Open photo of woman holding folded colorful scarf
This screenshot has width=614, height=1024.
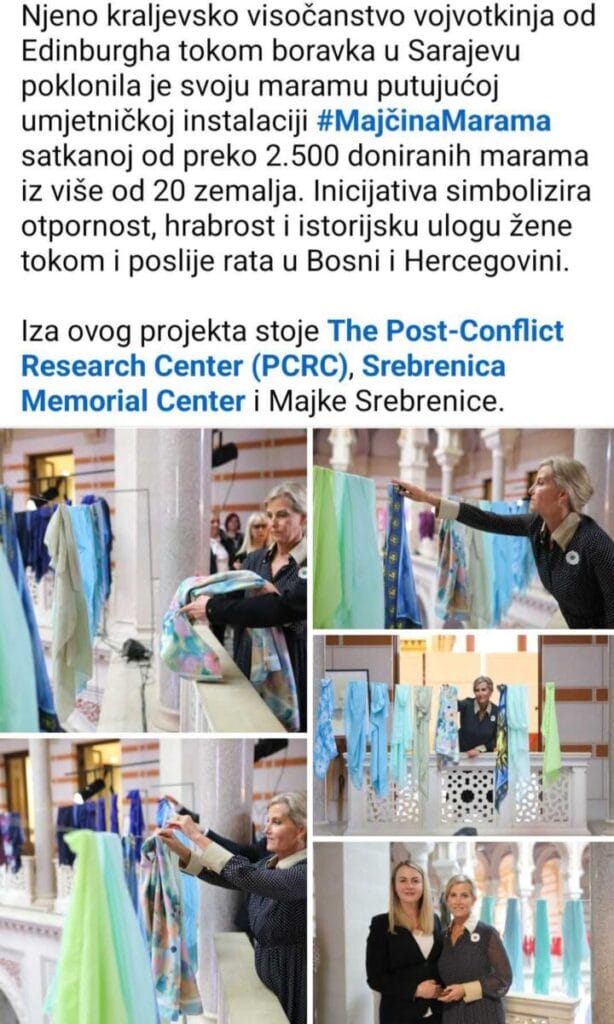click(x=153, y=580)
